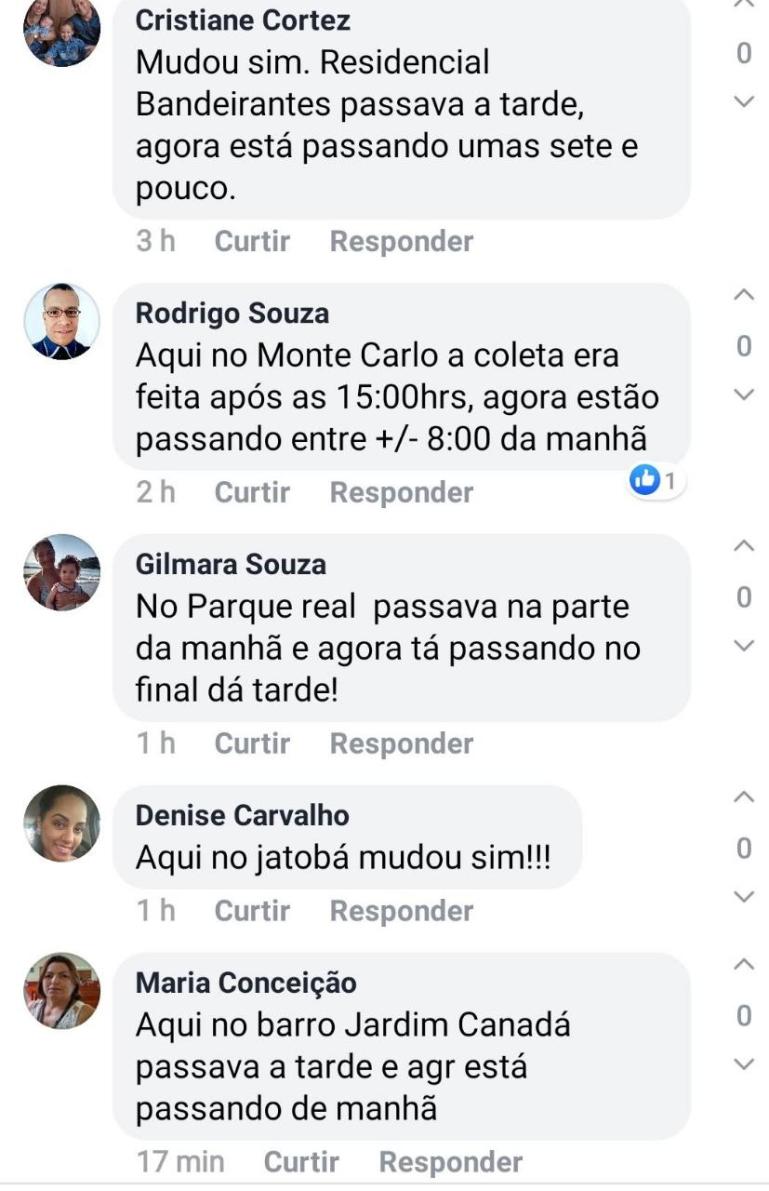
Task: Reply to Cristiane Cortez's comment
Action: [x=401, y=242]
